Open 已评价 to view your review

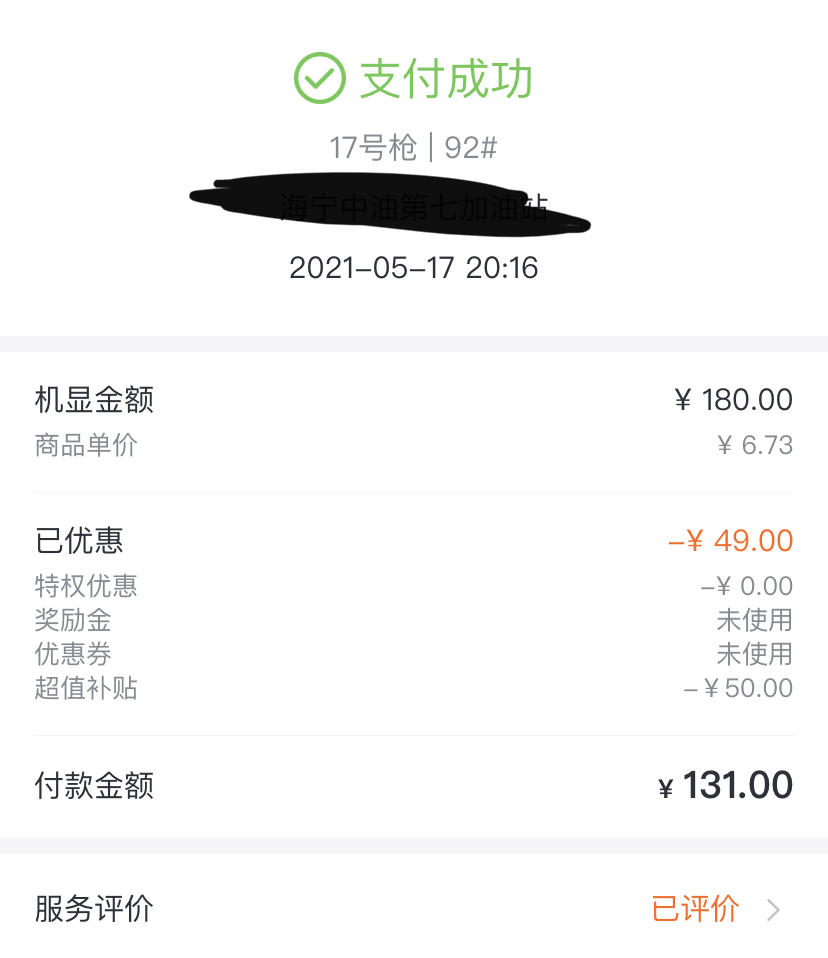tap(694, 909)
